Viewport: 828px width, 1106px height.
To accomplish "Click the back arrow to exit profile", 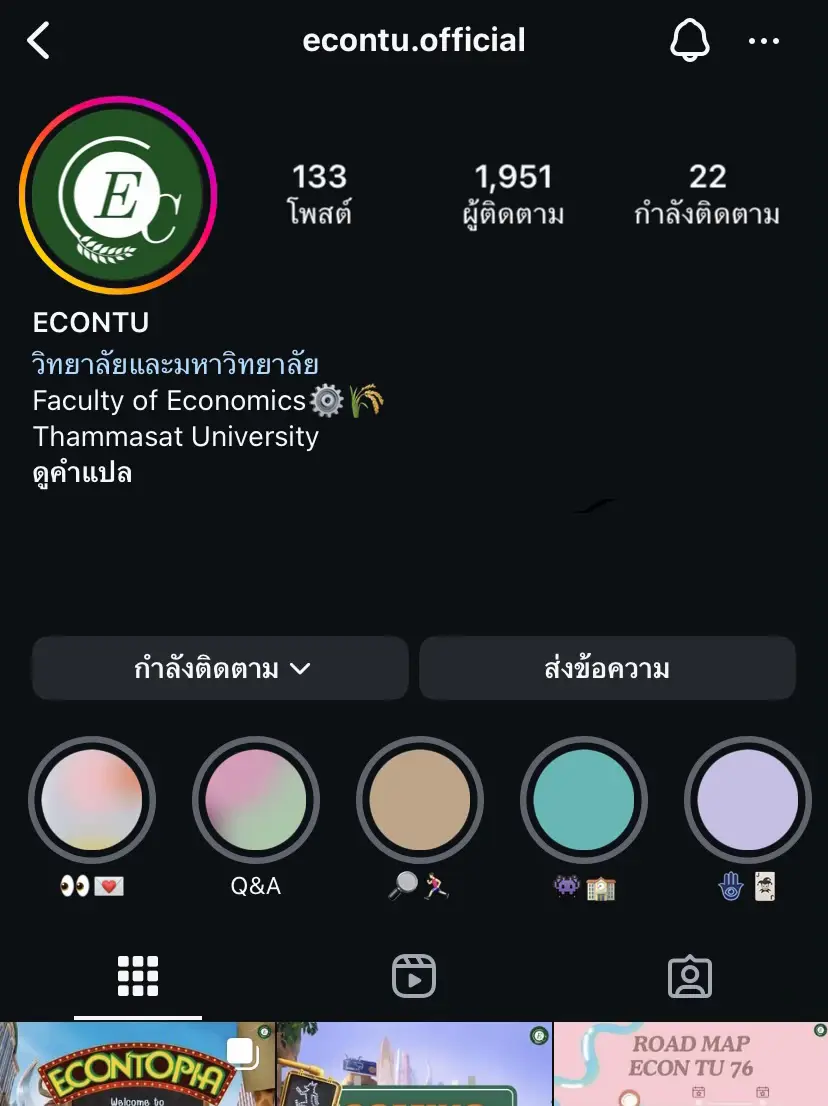I will coord(38,40).
